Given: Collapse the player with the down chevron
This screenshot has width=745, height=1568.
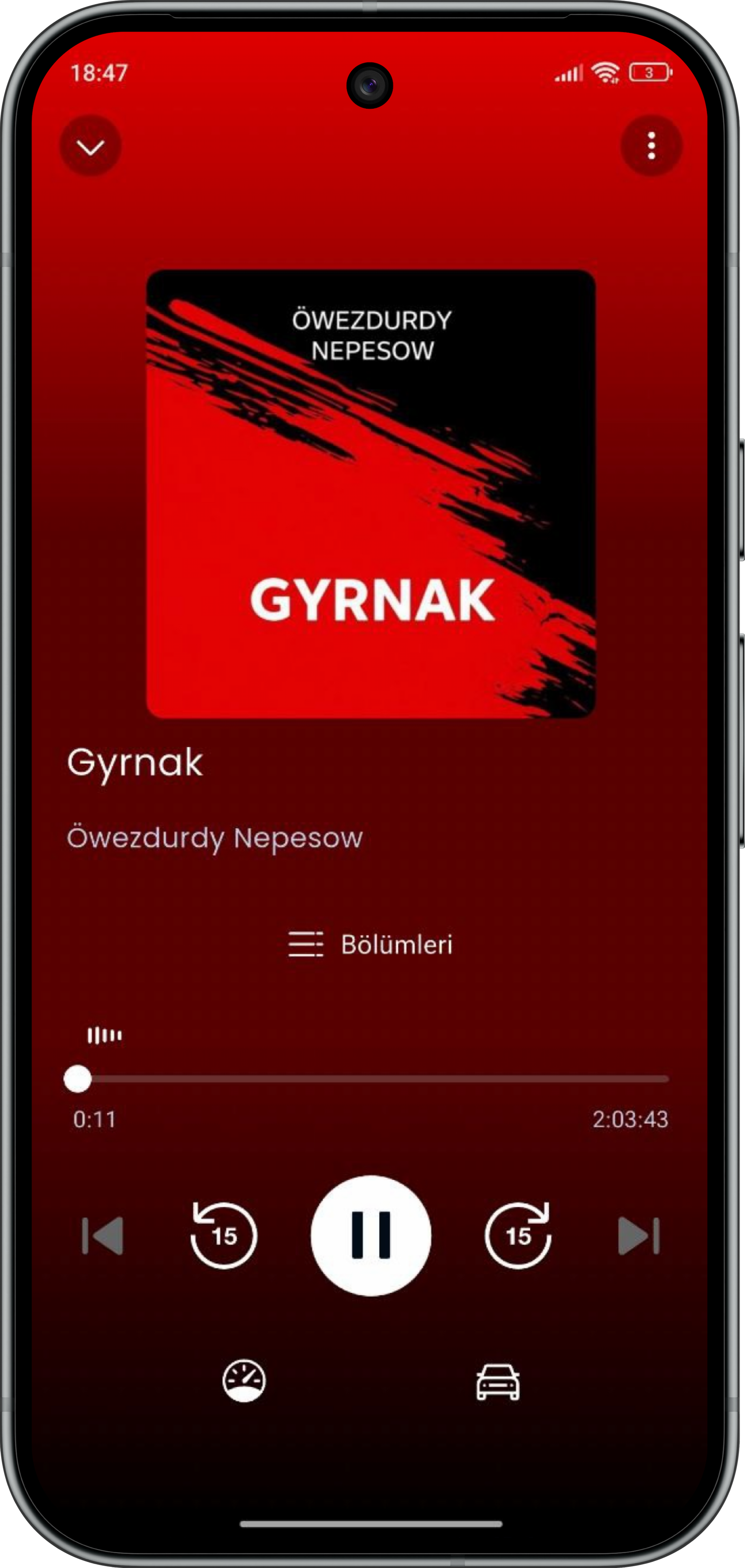Looking at the screenshot, I should pos(90,146).
